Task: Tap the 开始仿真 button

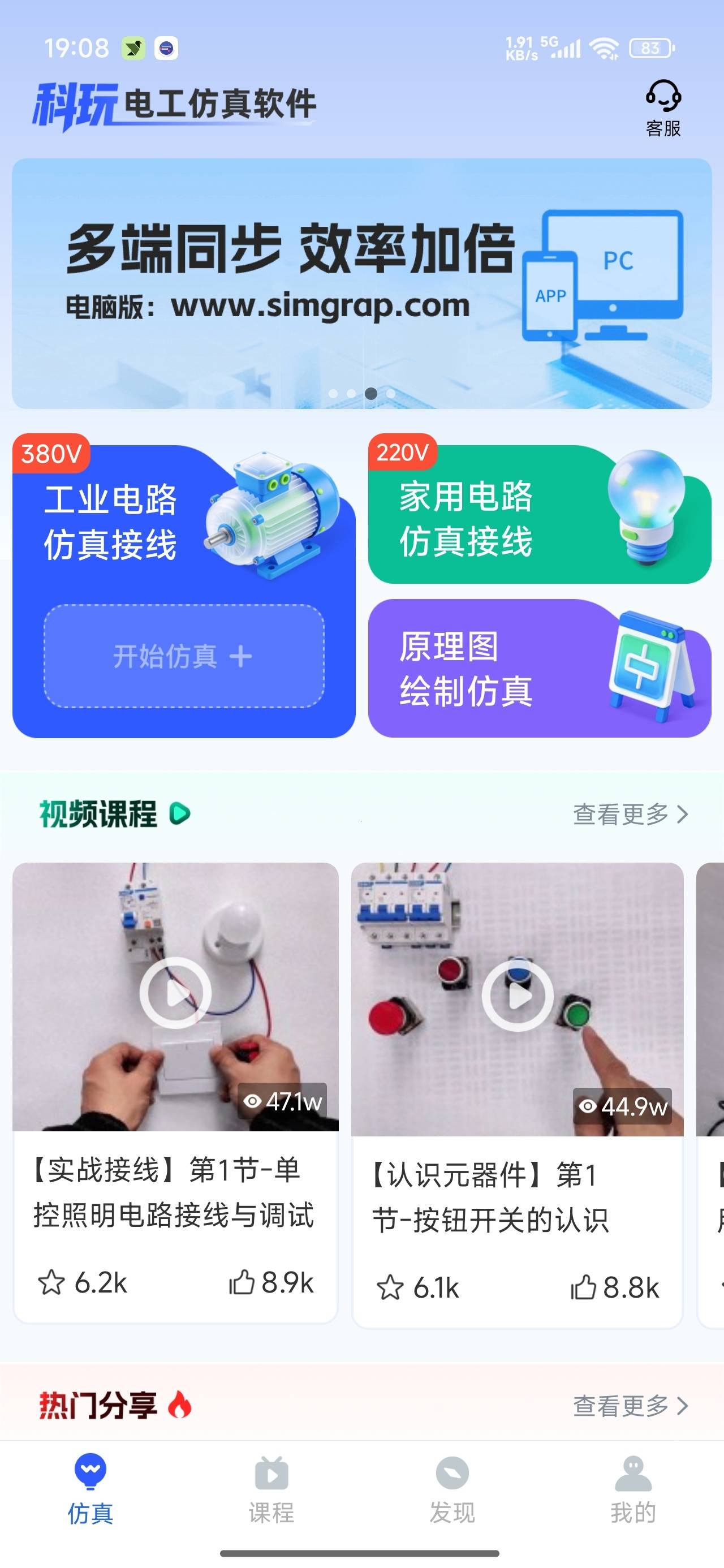Action: pos(183,656)
